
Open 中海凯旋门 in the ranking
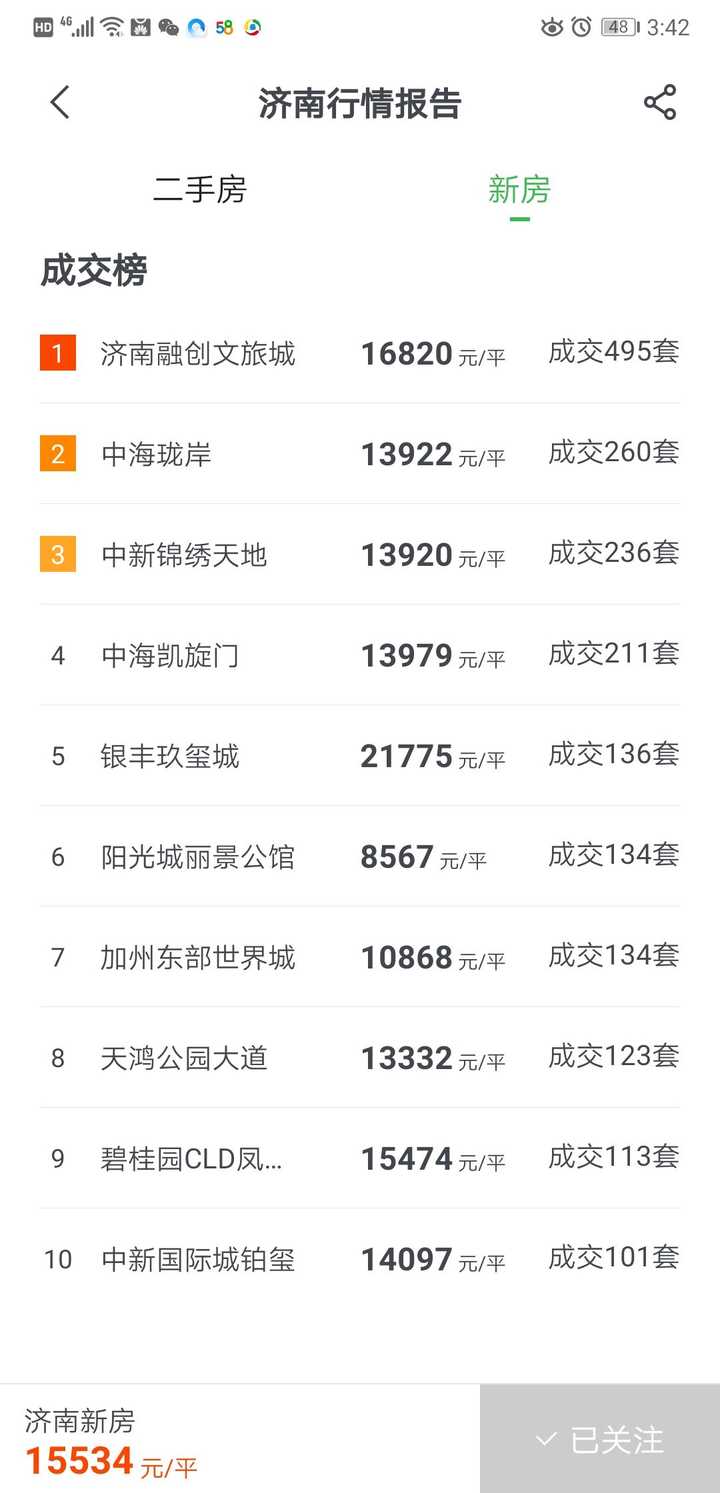(x=170, y=656)
